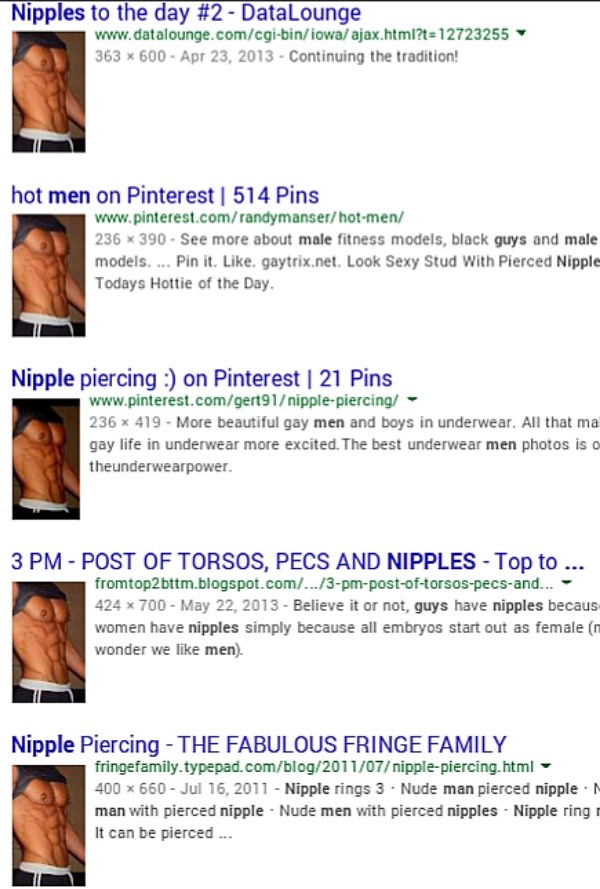This screenshot has height=889, width=600.
Task: Tap the thumbnail of the Fringe Family result
Action: point(48,824)
